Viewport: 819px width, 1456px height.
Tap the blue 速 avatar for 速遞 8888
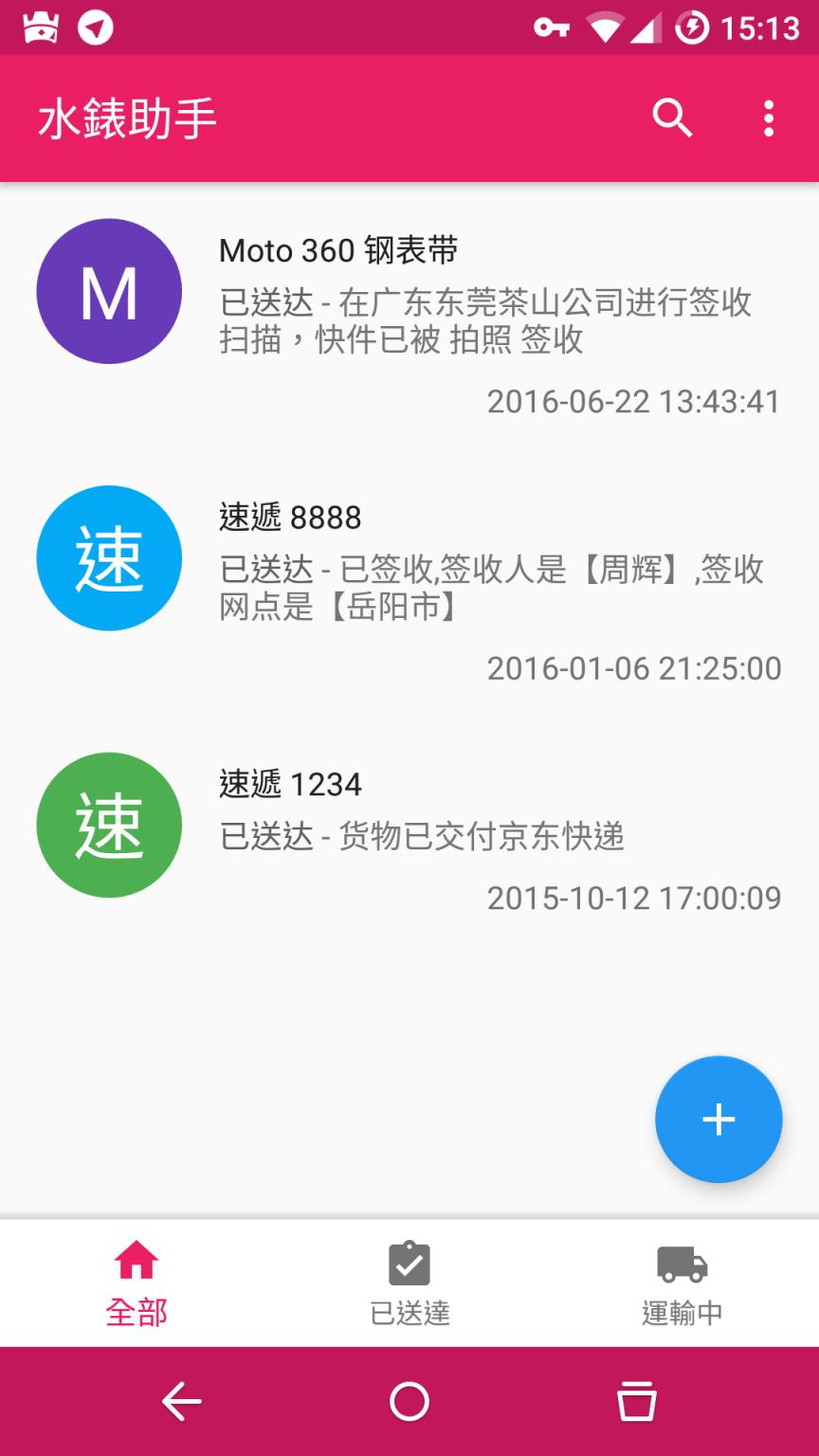[x=109, y=557]
